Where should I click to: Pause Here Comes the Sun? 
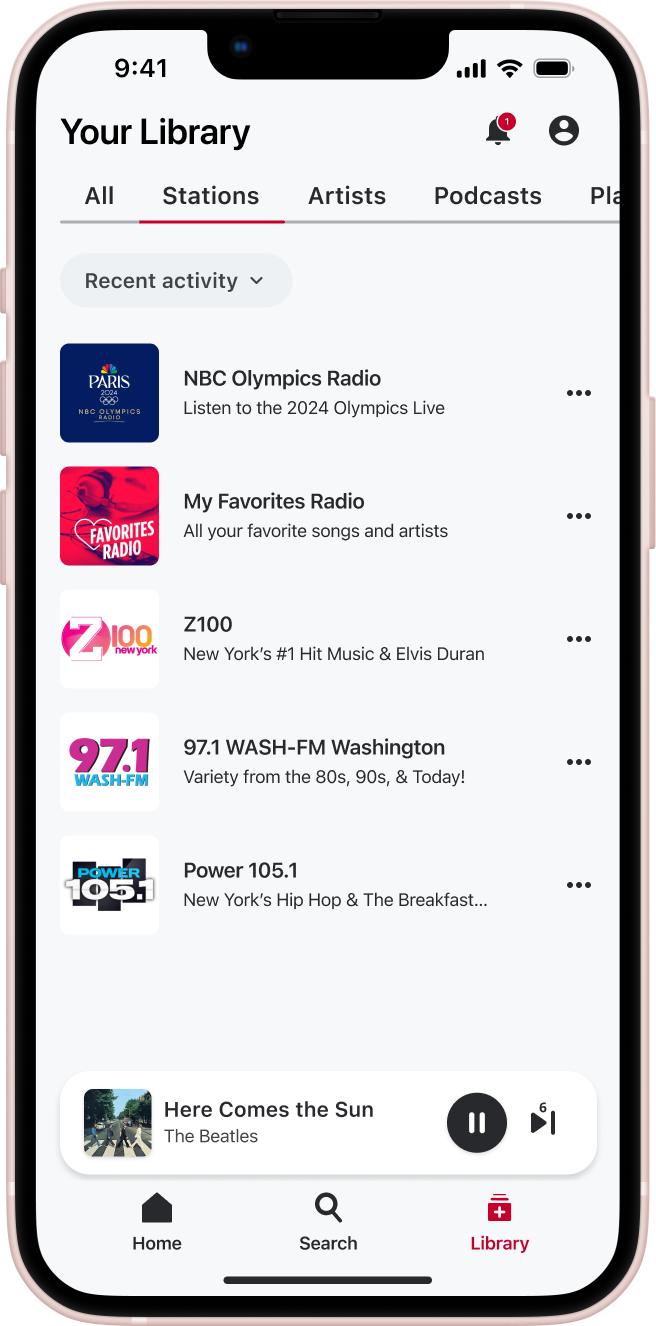tap(477, 1122)
